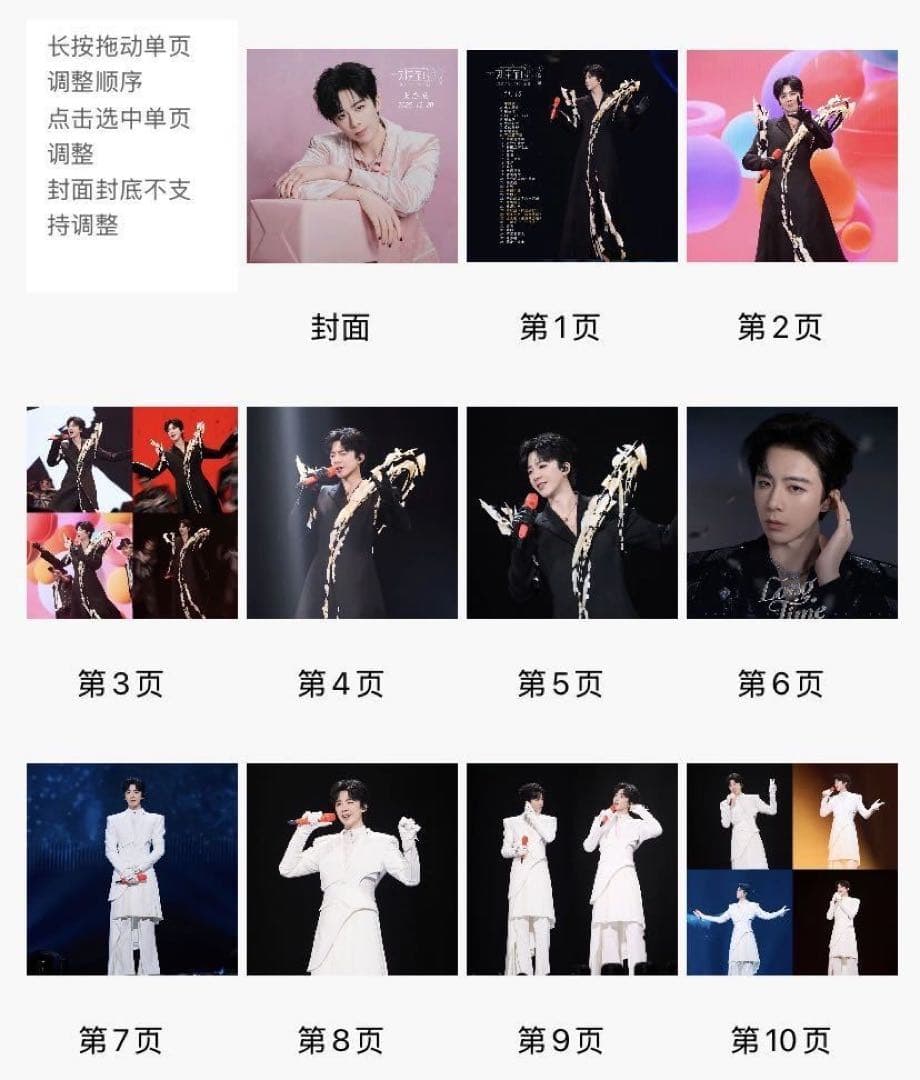This screenshot has width=920, height=1080.
Task: Choose the 第5页 page thumbnail
Action: [572, 512]
